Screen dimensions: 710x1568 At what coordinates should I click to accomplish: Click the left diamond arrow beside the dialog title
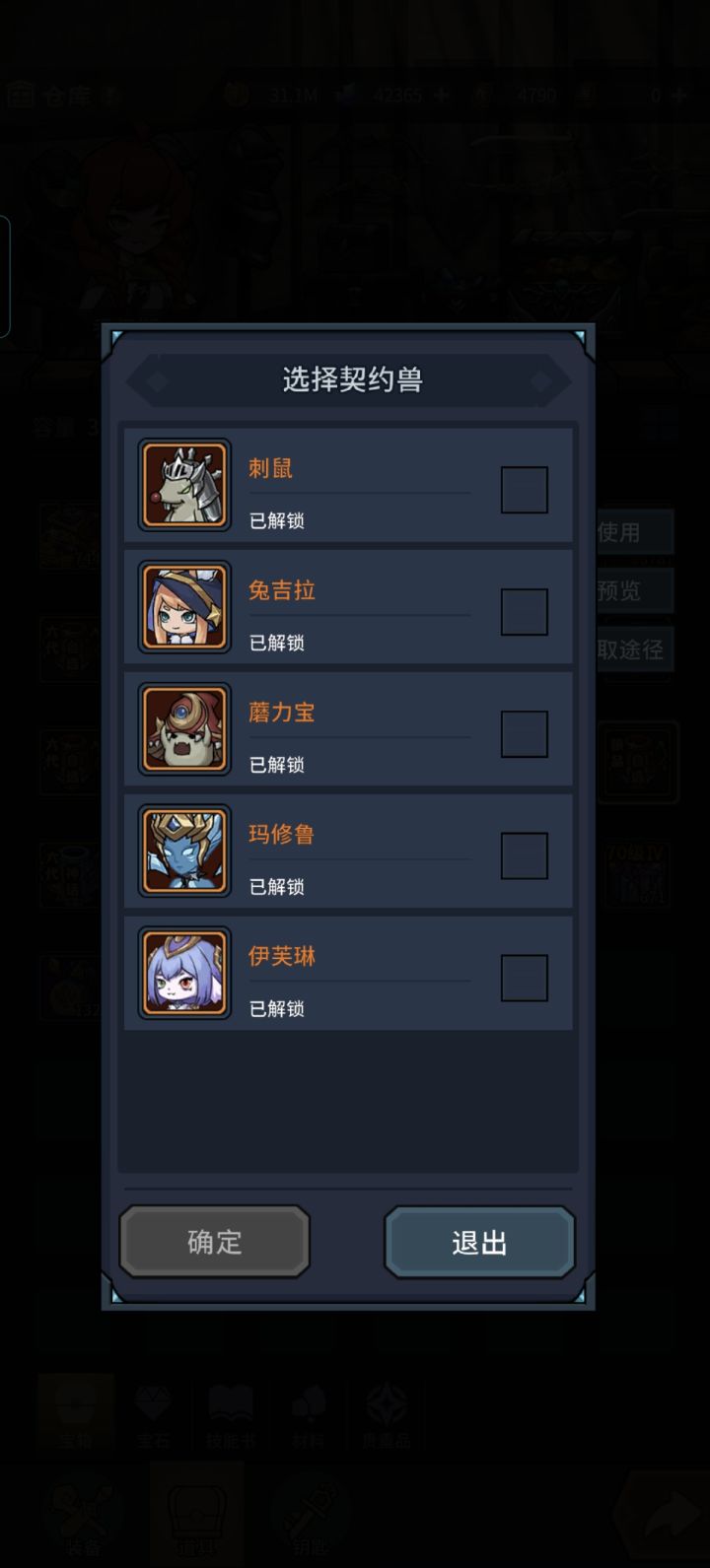pos(157,379)
